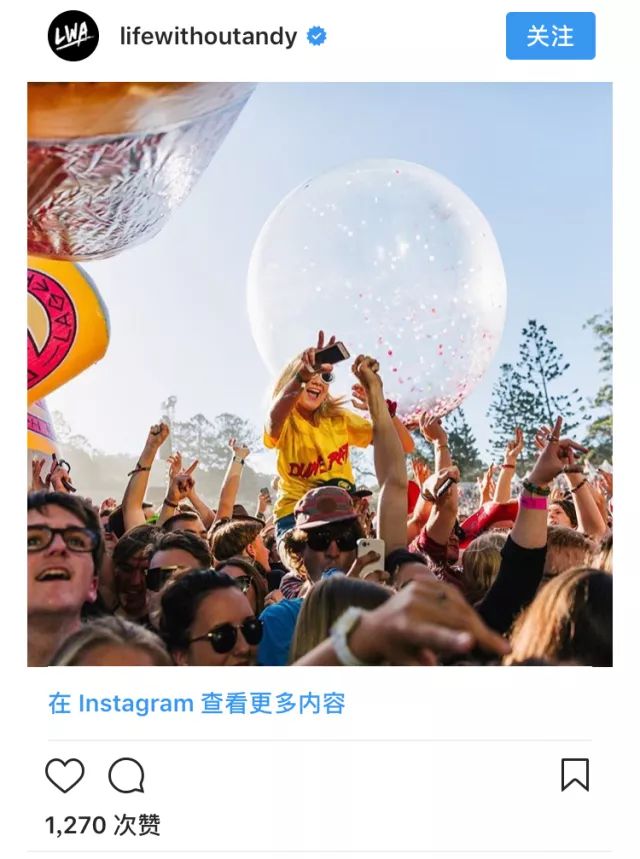This screenshot has width=640, height=859.
Task: Like the post with the heart icon
Action: pos(65,775)
